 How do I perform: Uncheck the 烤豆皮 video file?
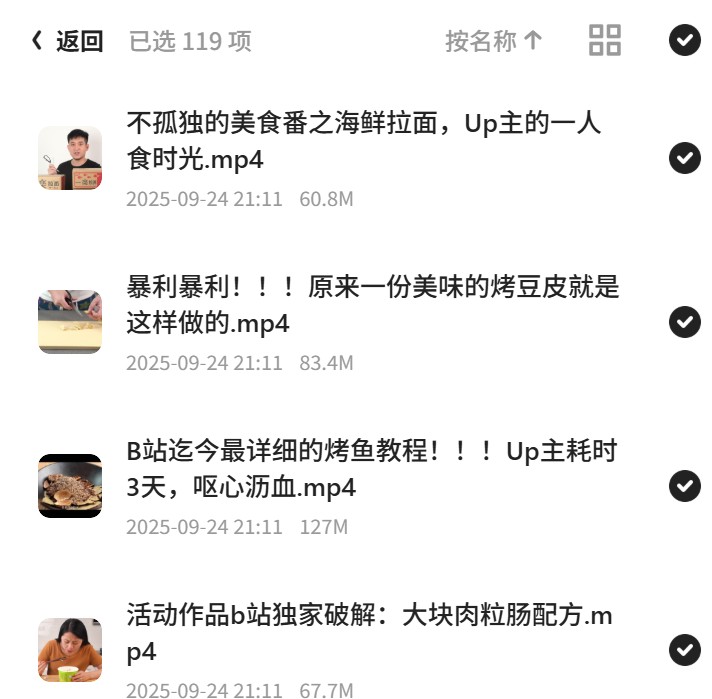coord(685,322)
